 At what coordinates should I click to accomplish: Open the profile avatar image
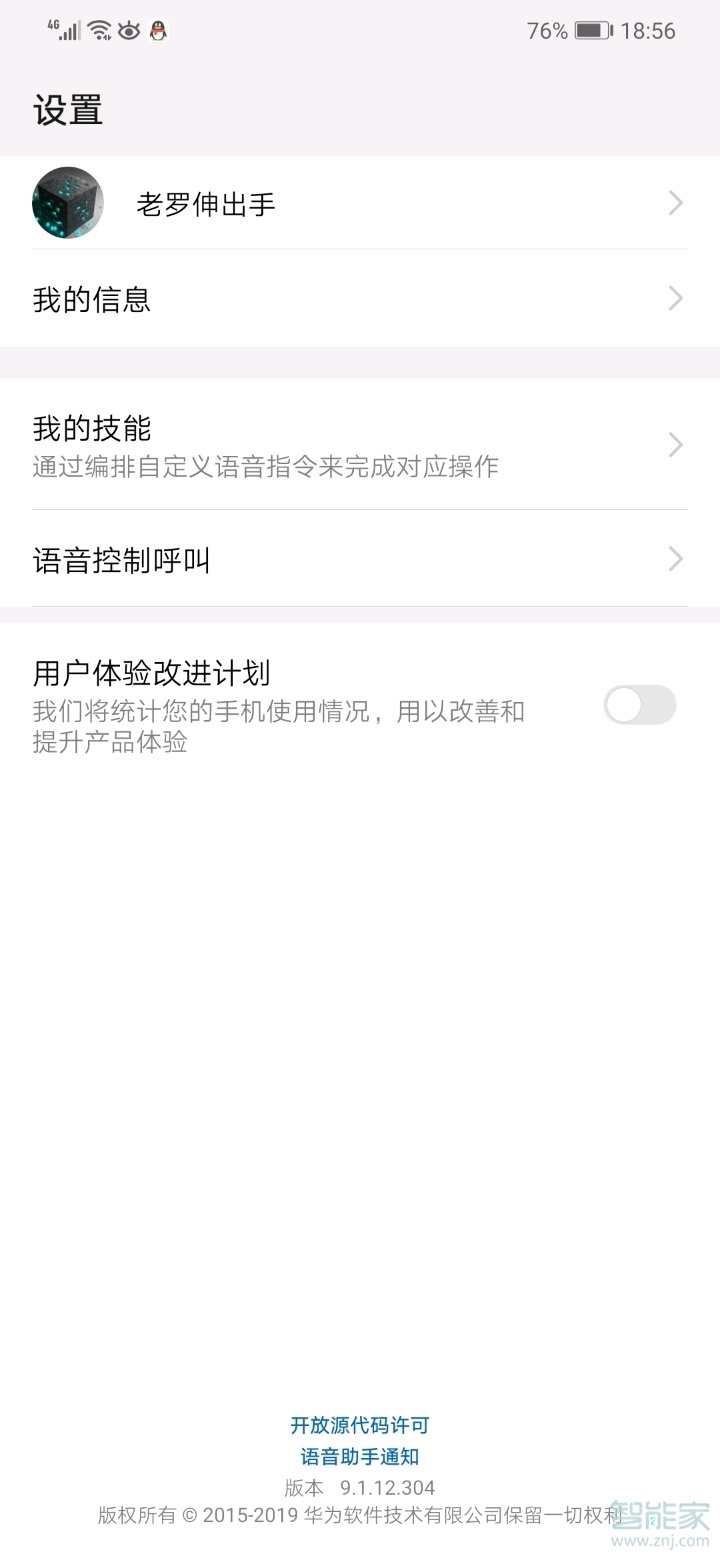pyautogui.click(x=67, y=202)
